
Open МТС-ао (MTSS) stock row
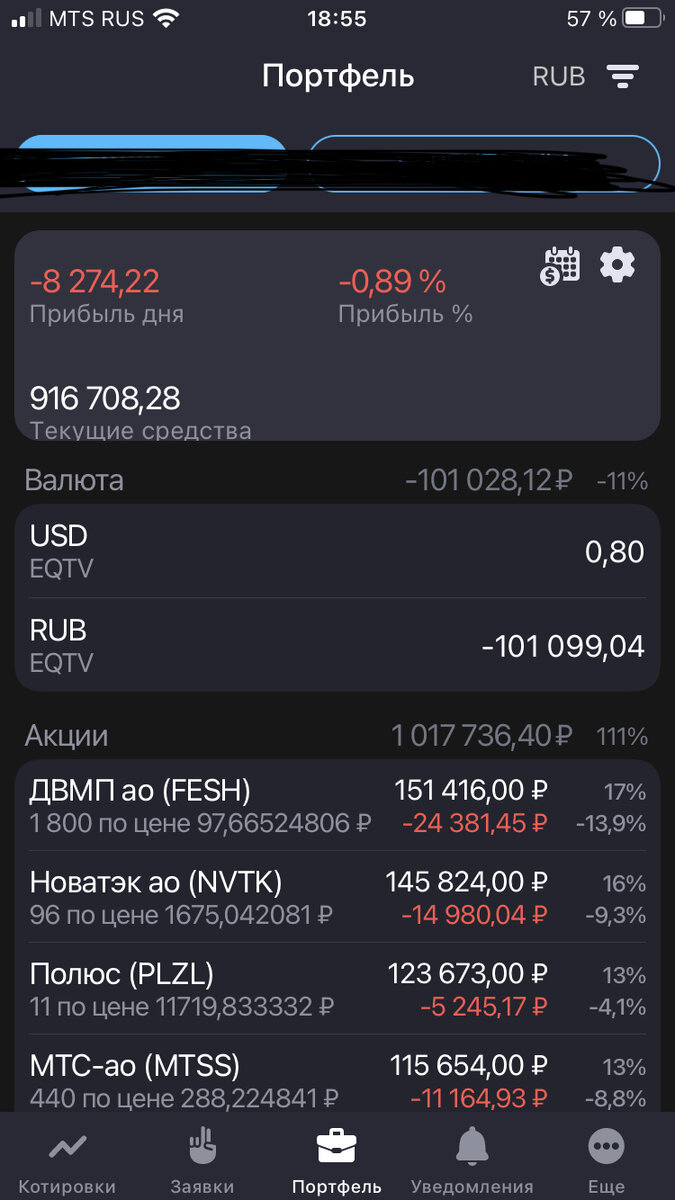tap(337, 1078)
